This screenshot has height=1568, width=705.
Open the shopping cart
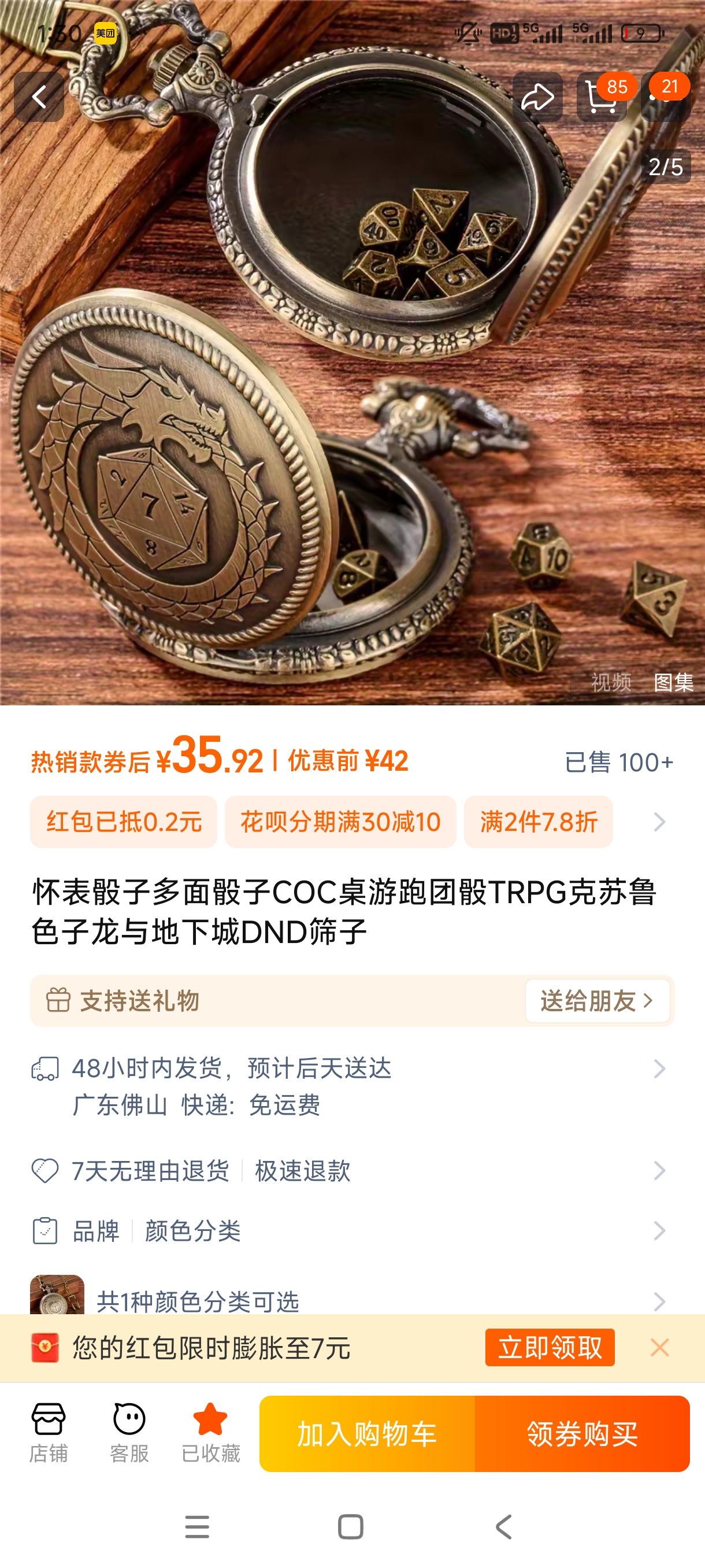pos(601,97)
